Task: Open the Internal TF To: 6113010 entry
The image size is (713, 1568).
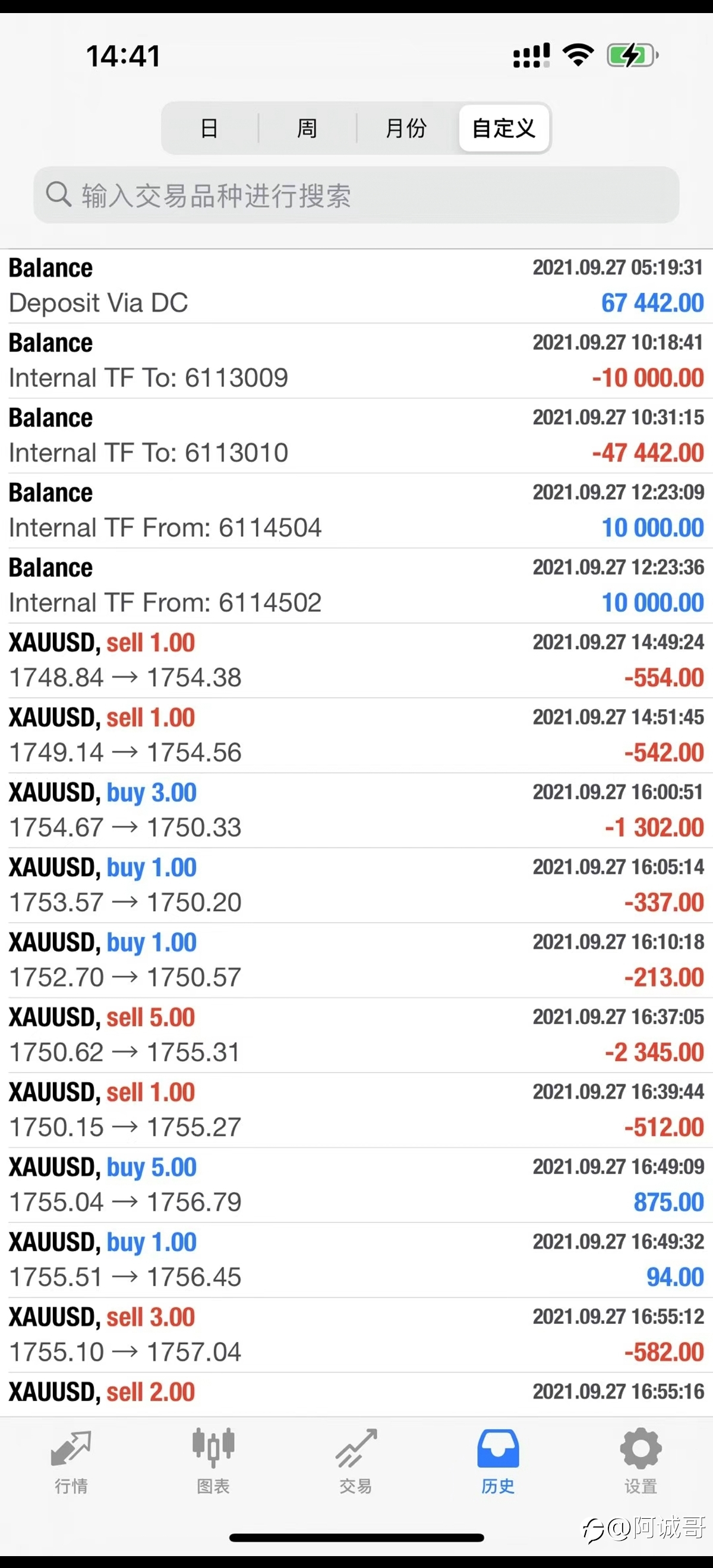Action: click(x=356, y=436)
